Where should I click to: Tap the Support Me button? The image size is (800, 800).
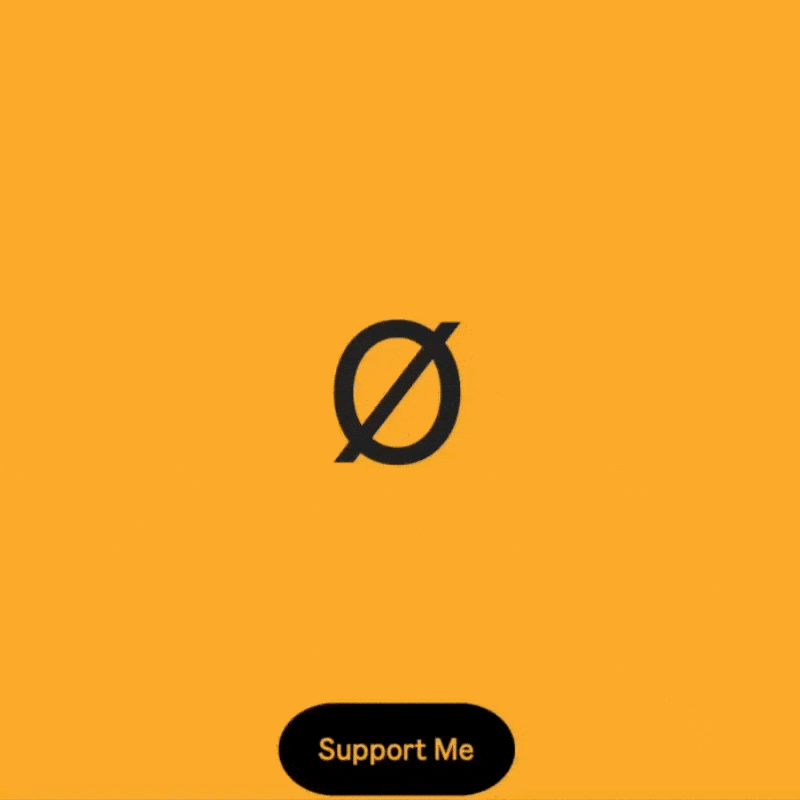pyautogui.click(x=396, y=749)
